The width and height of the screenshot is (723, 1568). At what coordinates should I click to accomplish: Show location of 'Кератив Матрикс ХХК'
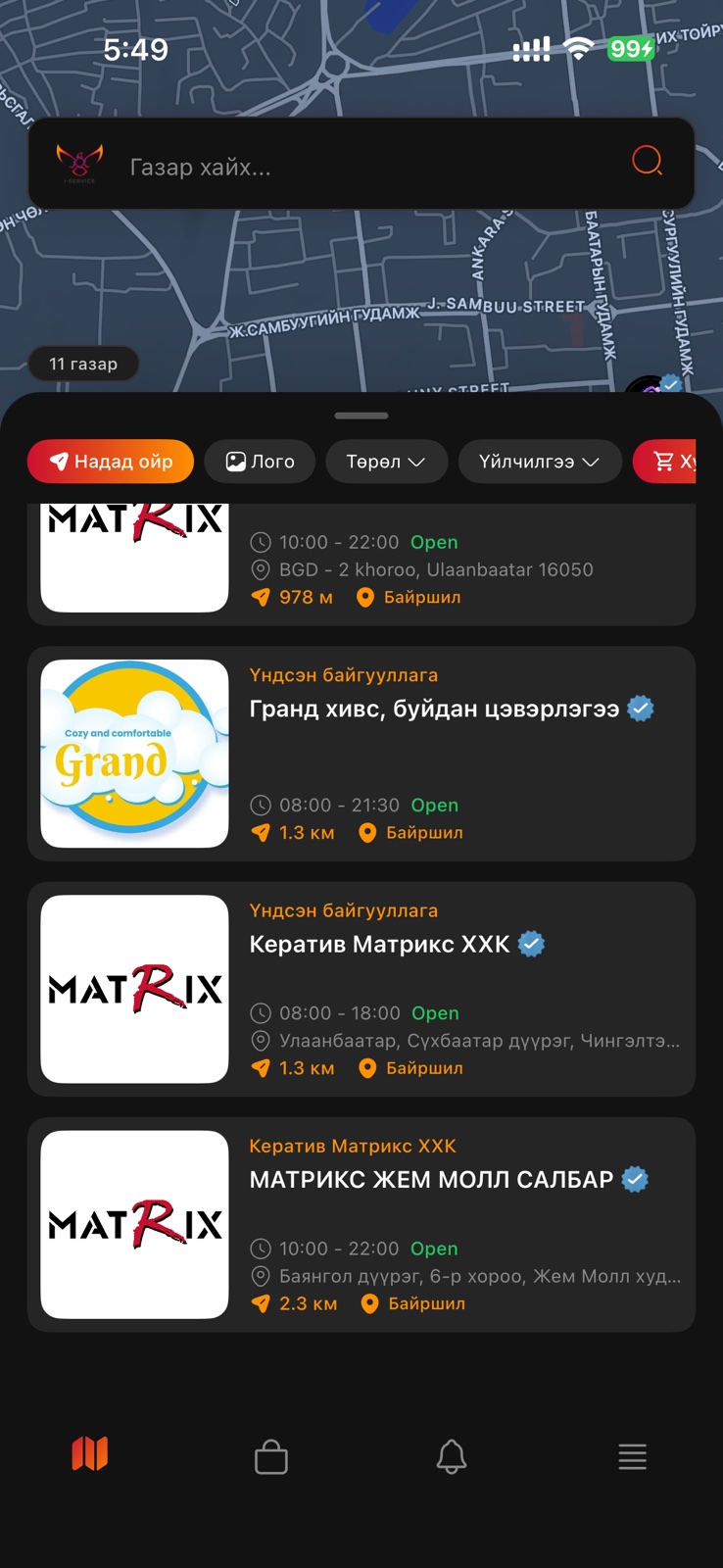pyautogui.click(x=411, y=1068)
